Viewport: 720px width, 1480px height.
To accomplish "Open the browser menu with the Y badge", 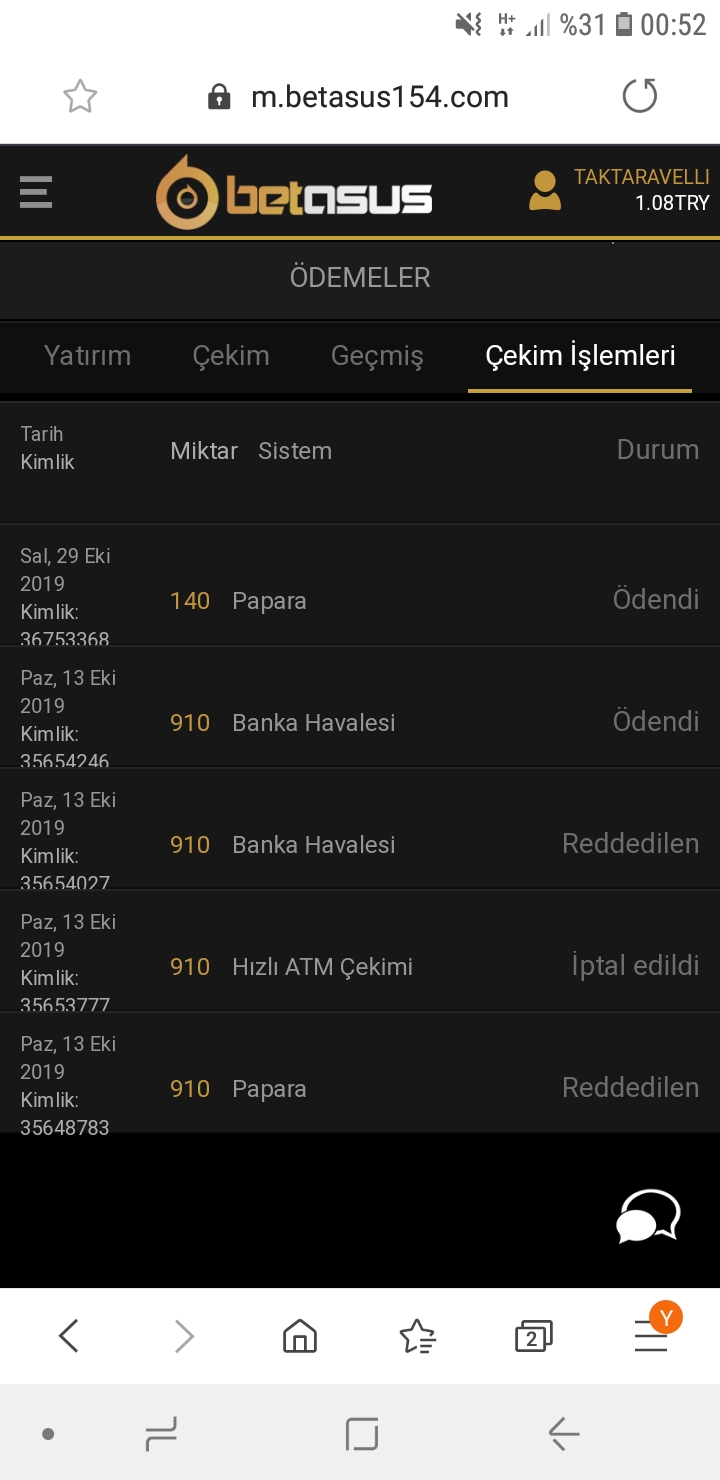I will pyautogui.click(x=650, y=1335).
